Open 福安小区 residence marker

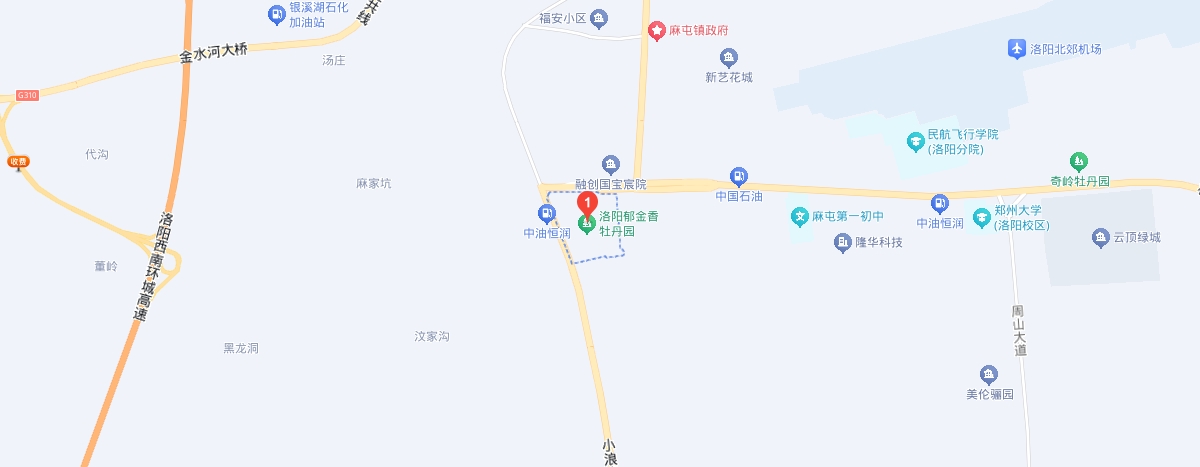pos(599,17)
